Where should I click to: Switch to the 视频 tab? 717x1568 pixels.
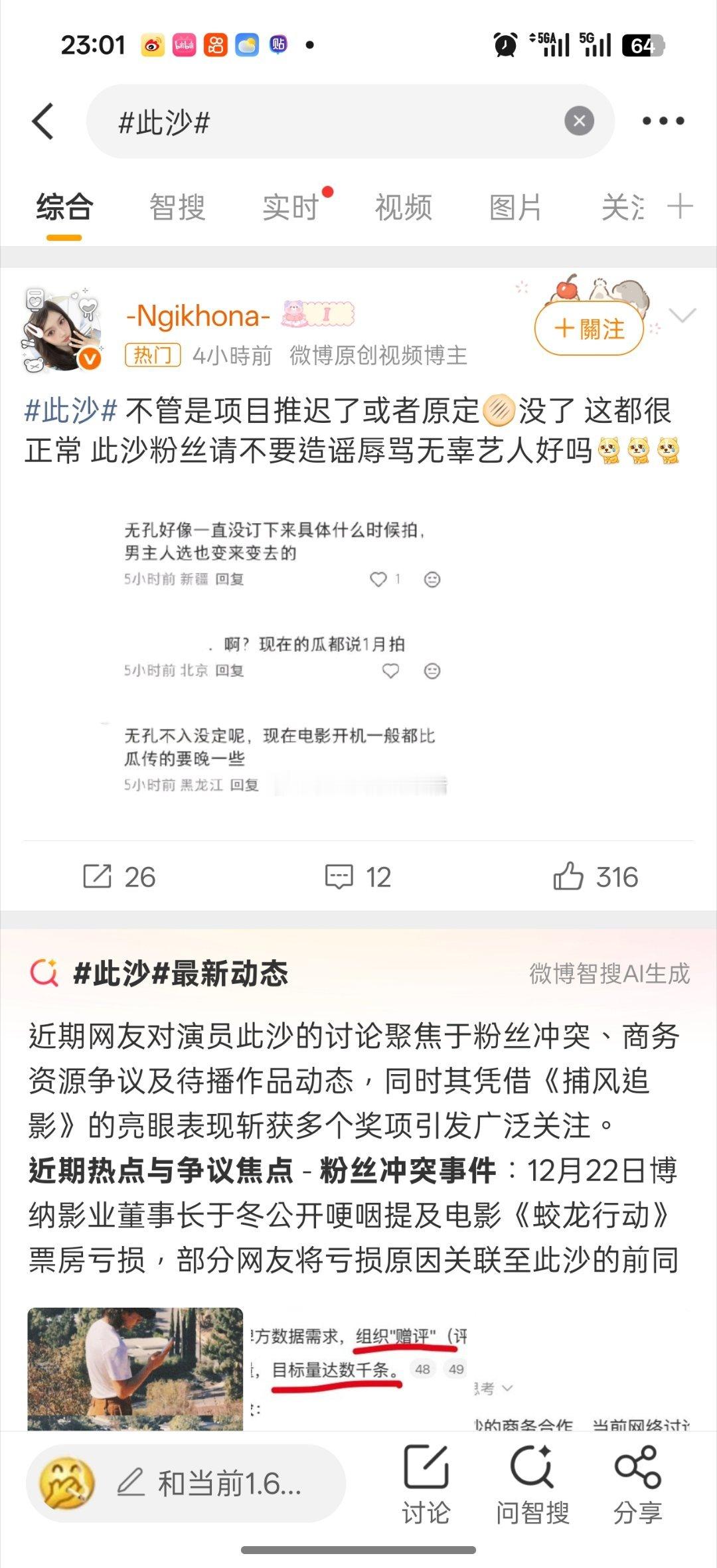click(x=404, y=208)
